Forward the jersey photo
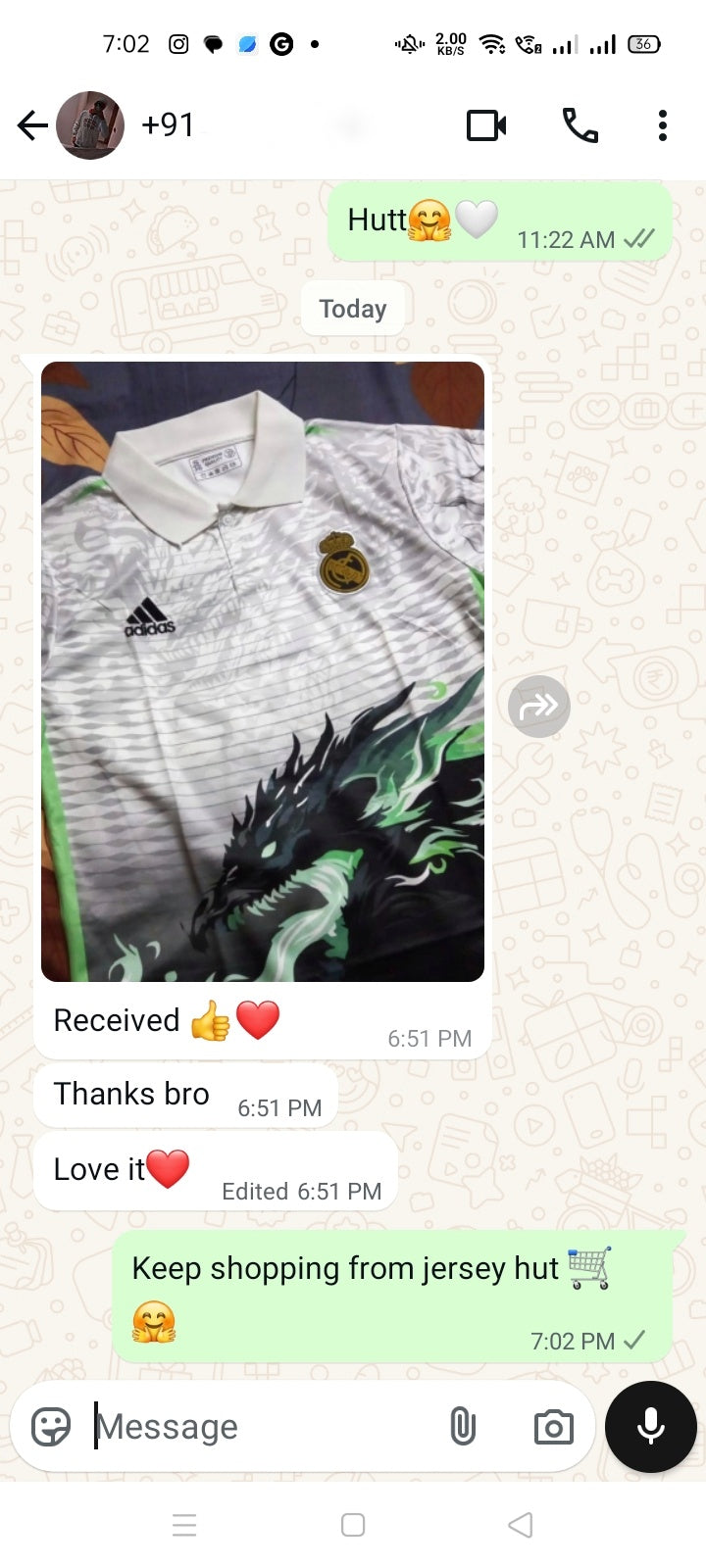This screenshot has width=706, height=1568. 538,706
